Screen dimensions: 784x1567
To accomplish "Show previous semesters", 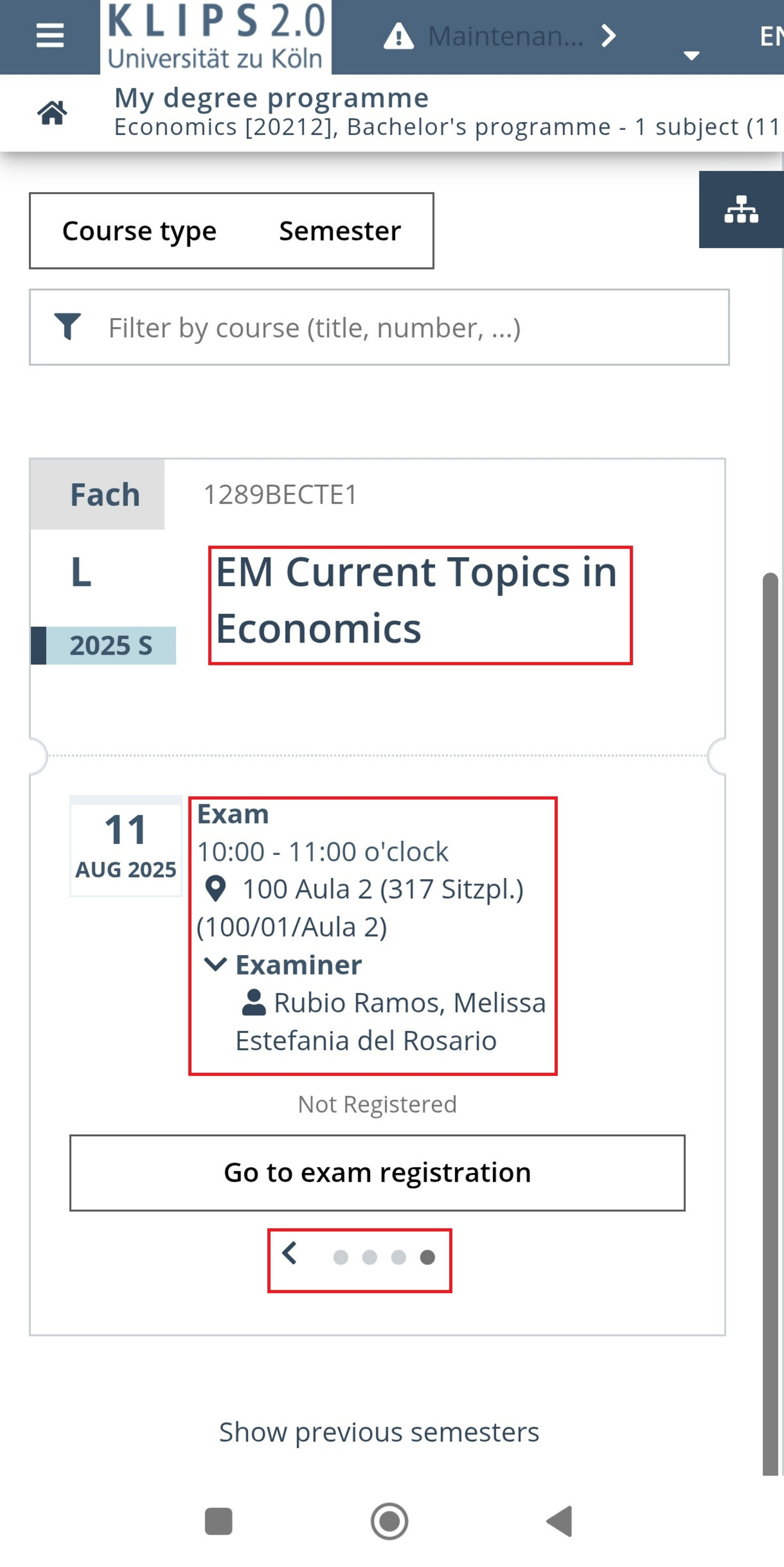I will pyautogui.click(x=379, y=1432).
